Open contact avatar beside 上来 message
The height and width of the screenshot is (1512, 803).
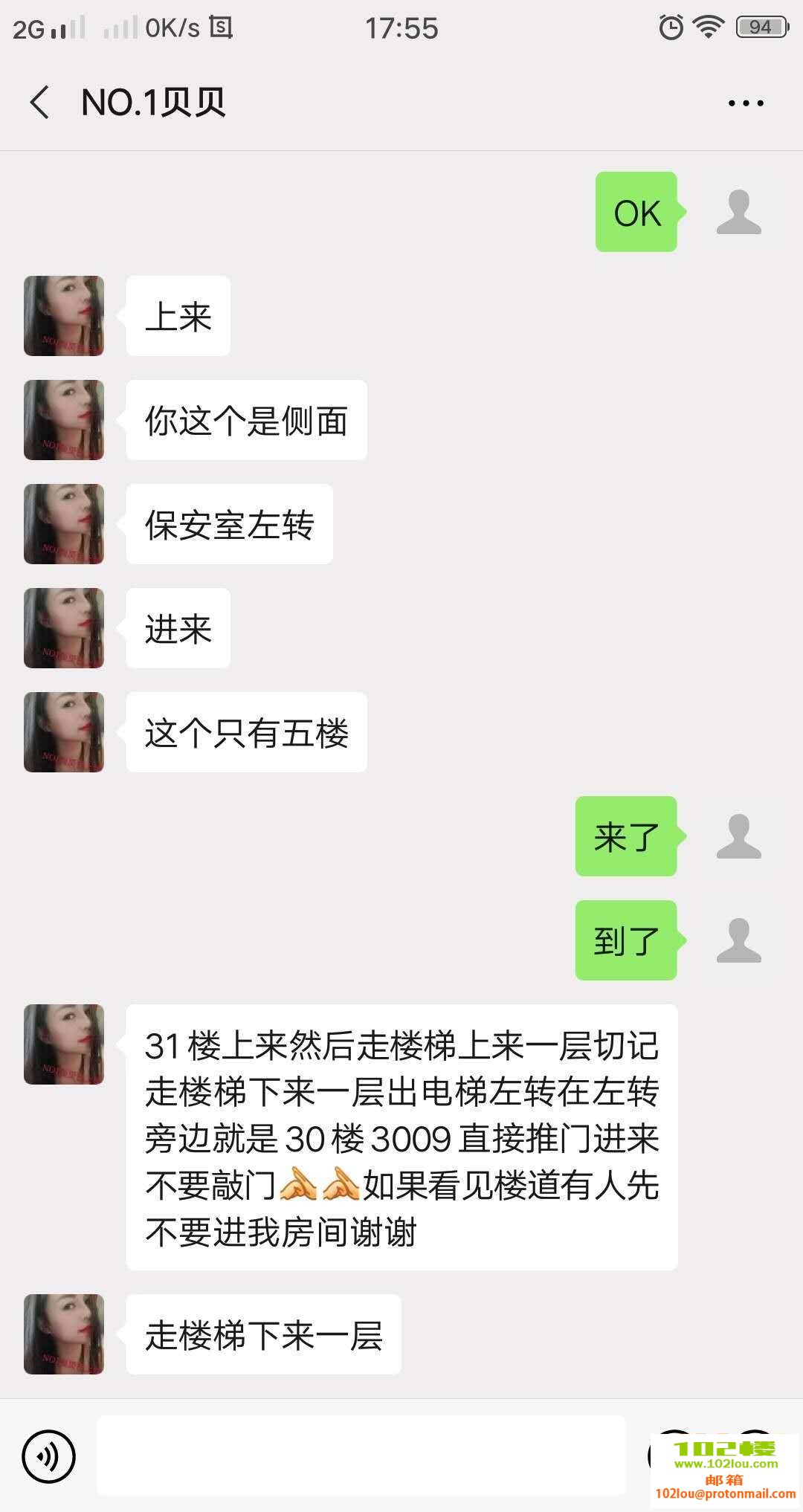(x=64, y=316)
